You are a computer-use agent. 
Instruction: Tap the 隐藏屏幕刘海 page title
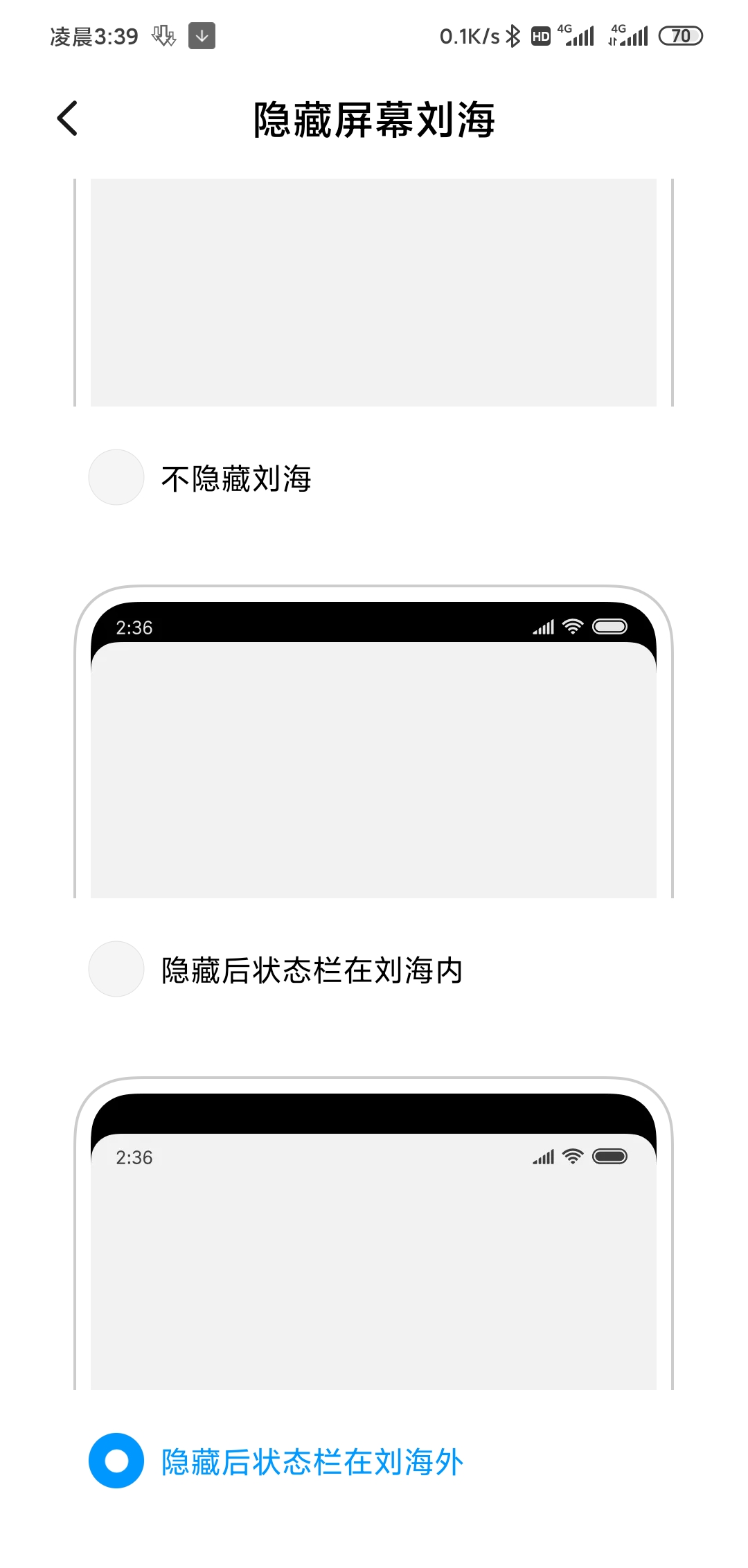click(374, 119)
